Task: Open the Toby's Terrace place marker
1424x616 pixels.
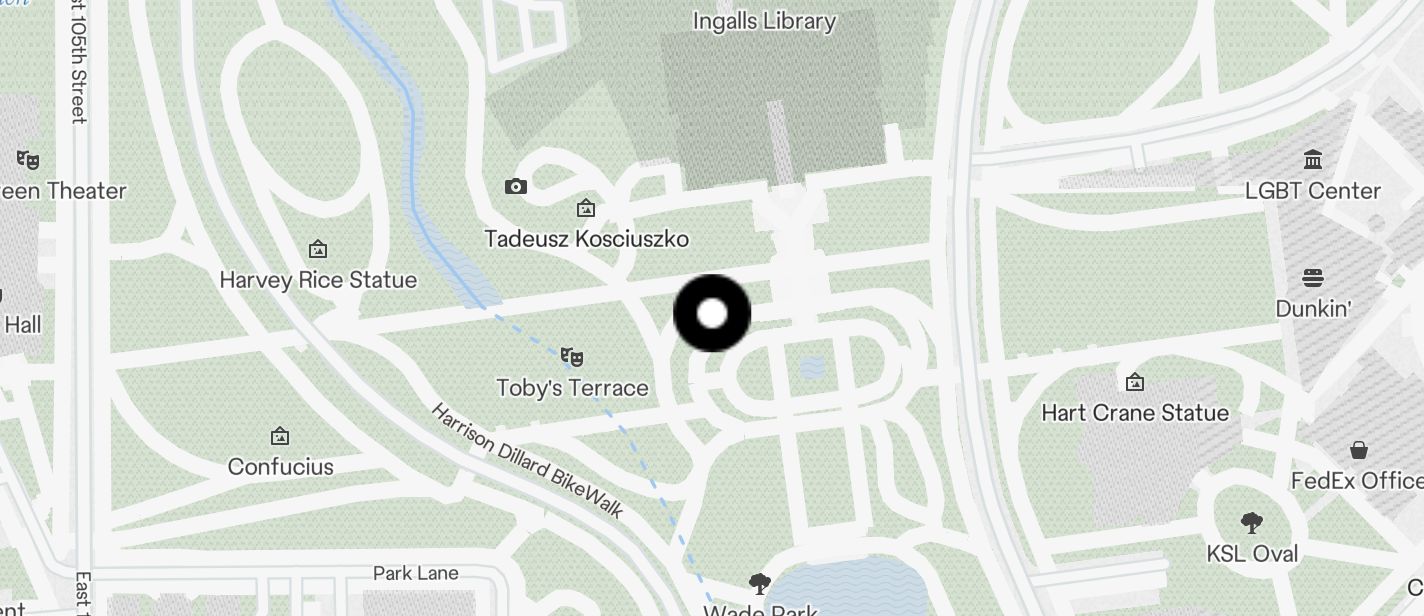Action: [572, 357]
